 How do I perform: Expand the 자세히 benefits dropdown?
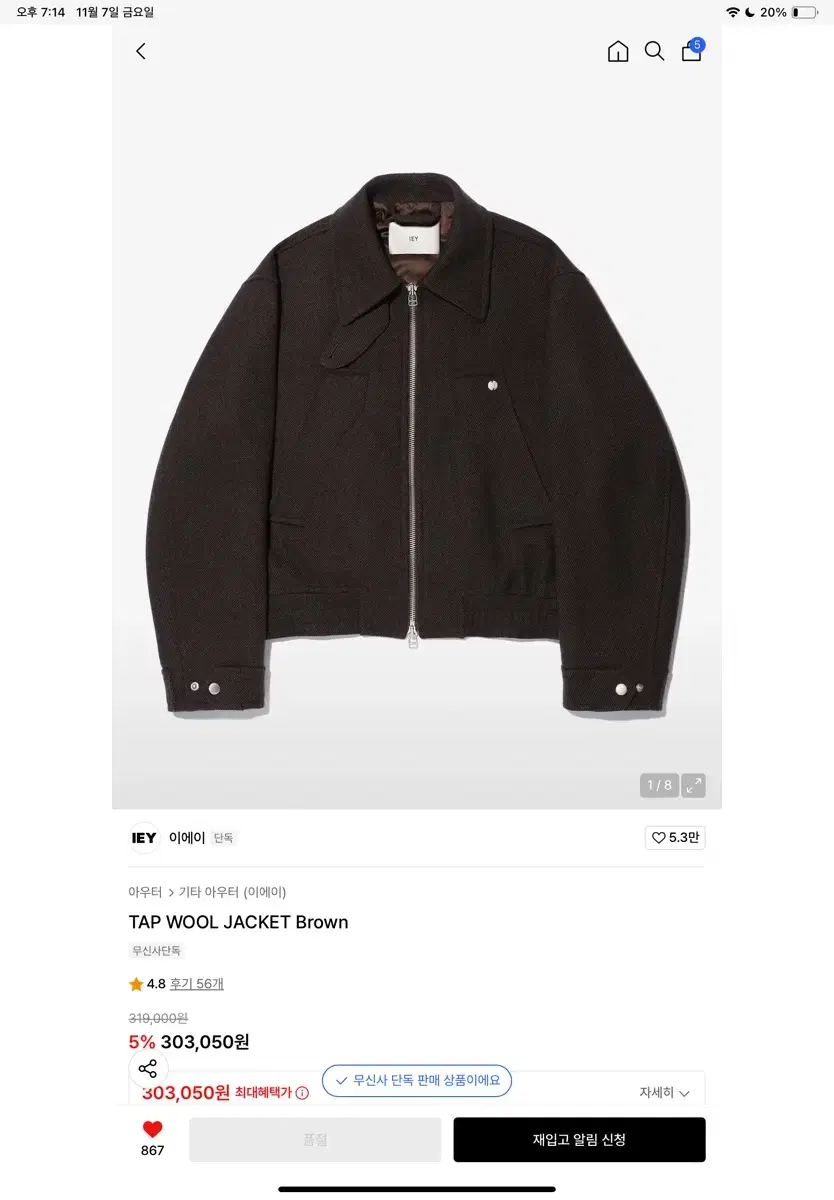(x=664, y=1093)
